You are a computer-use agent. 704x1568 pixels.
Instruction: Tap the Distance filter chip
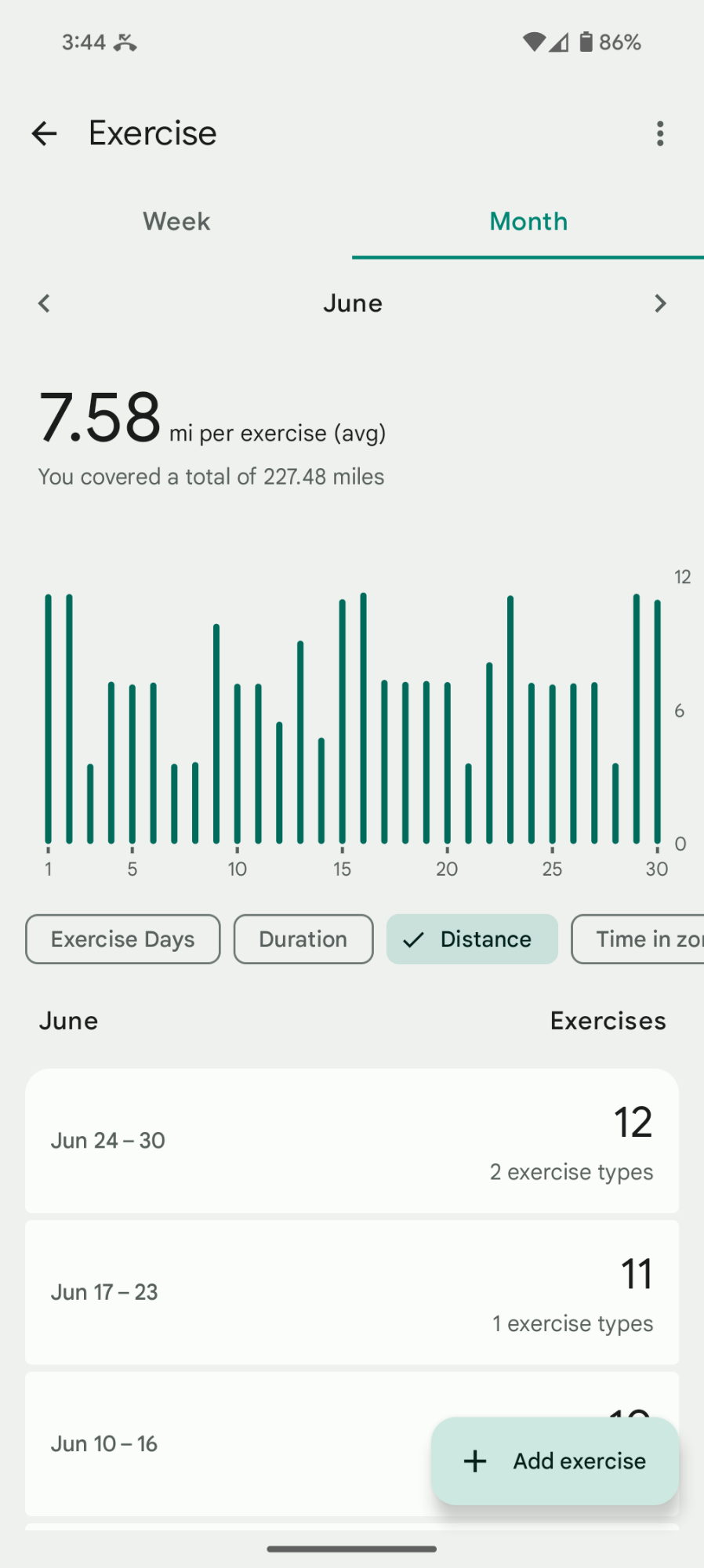coord(472,939)
